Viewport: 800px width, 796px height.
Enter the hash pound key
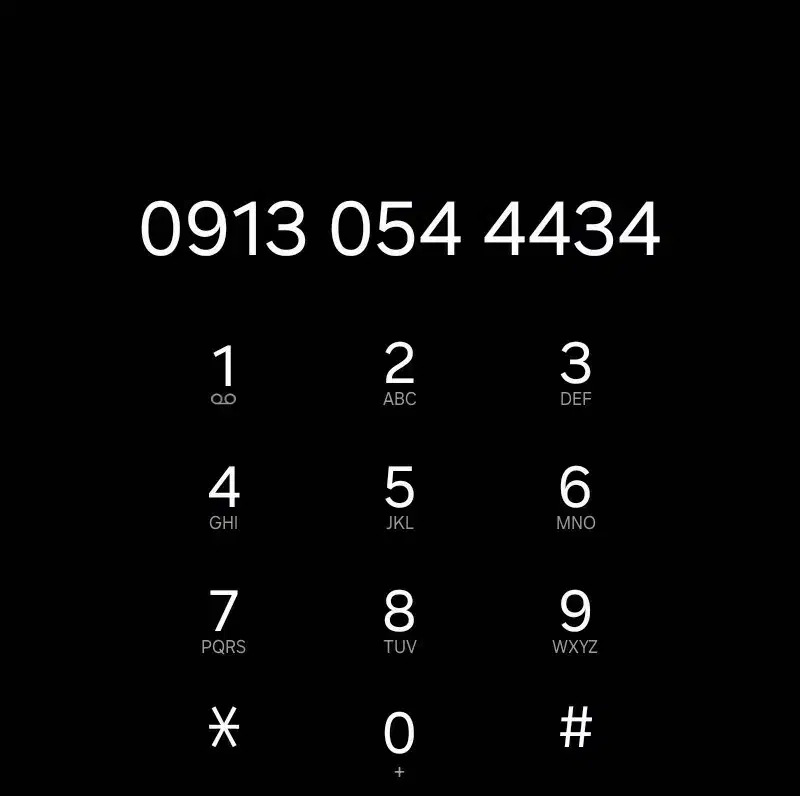pos(576,727)
